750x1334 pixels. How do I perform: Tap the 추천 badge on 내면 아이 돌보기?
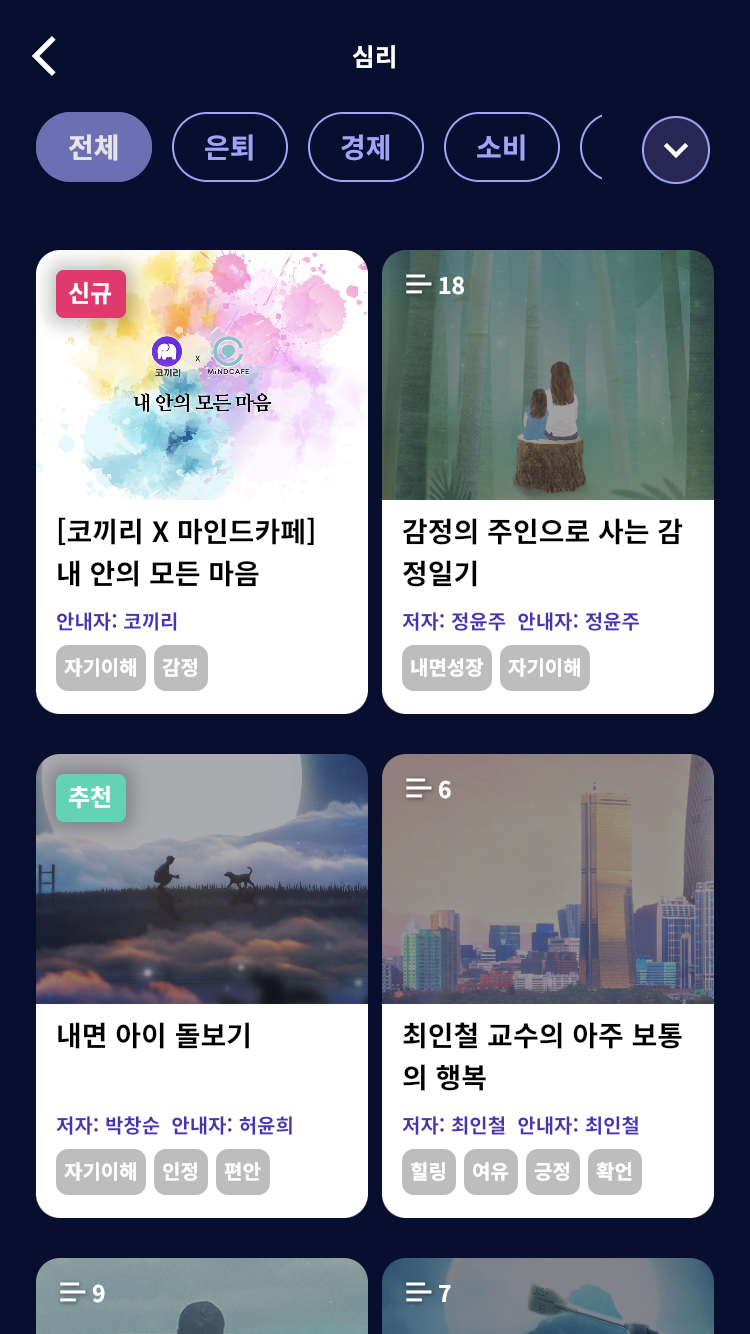point(90,798)
